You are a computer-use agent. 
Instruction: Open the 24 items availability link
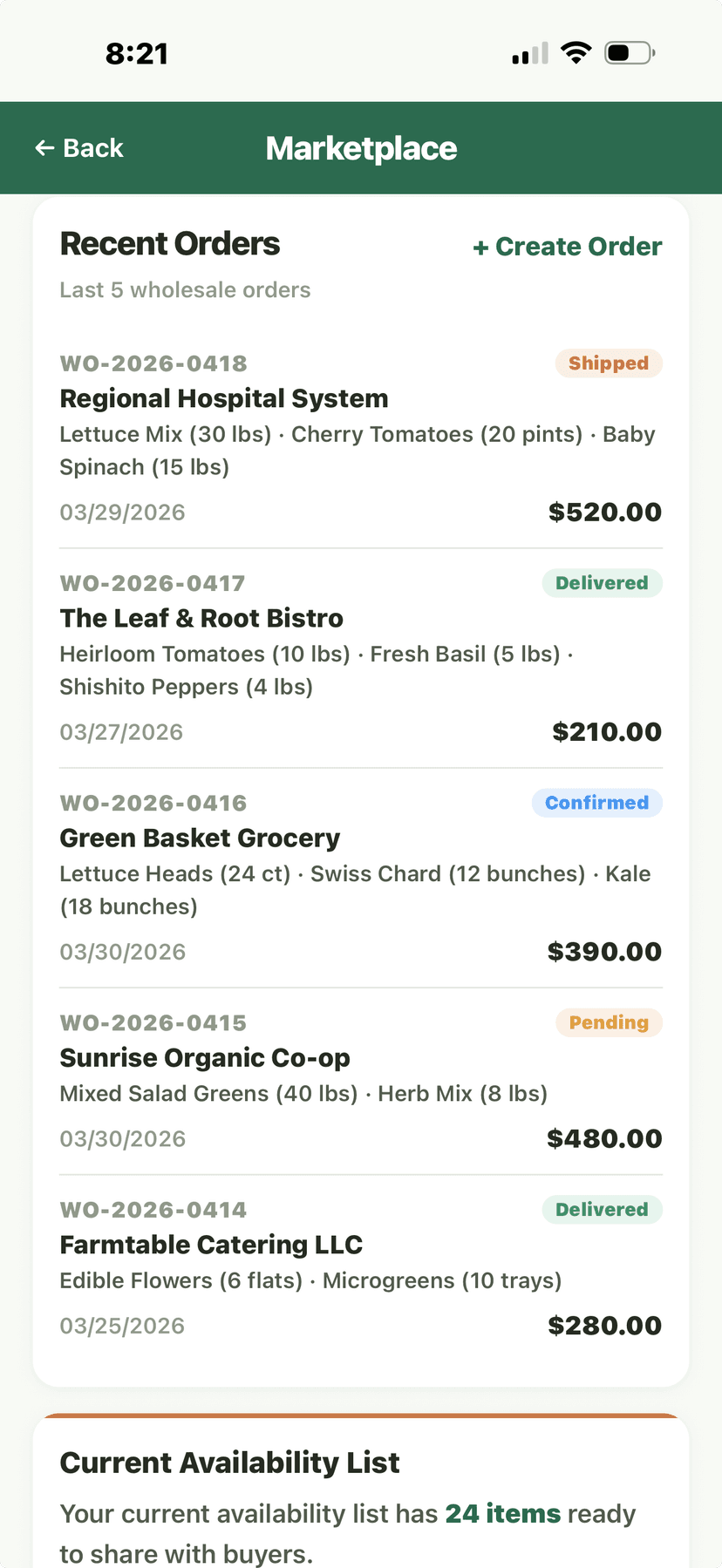[502, 1514]
